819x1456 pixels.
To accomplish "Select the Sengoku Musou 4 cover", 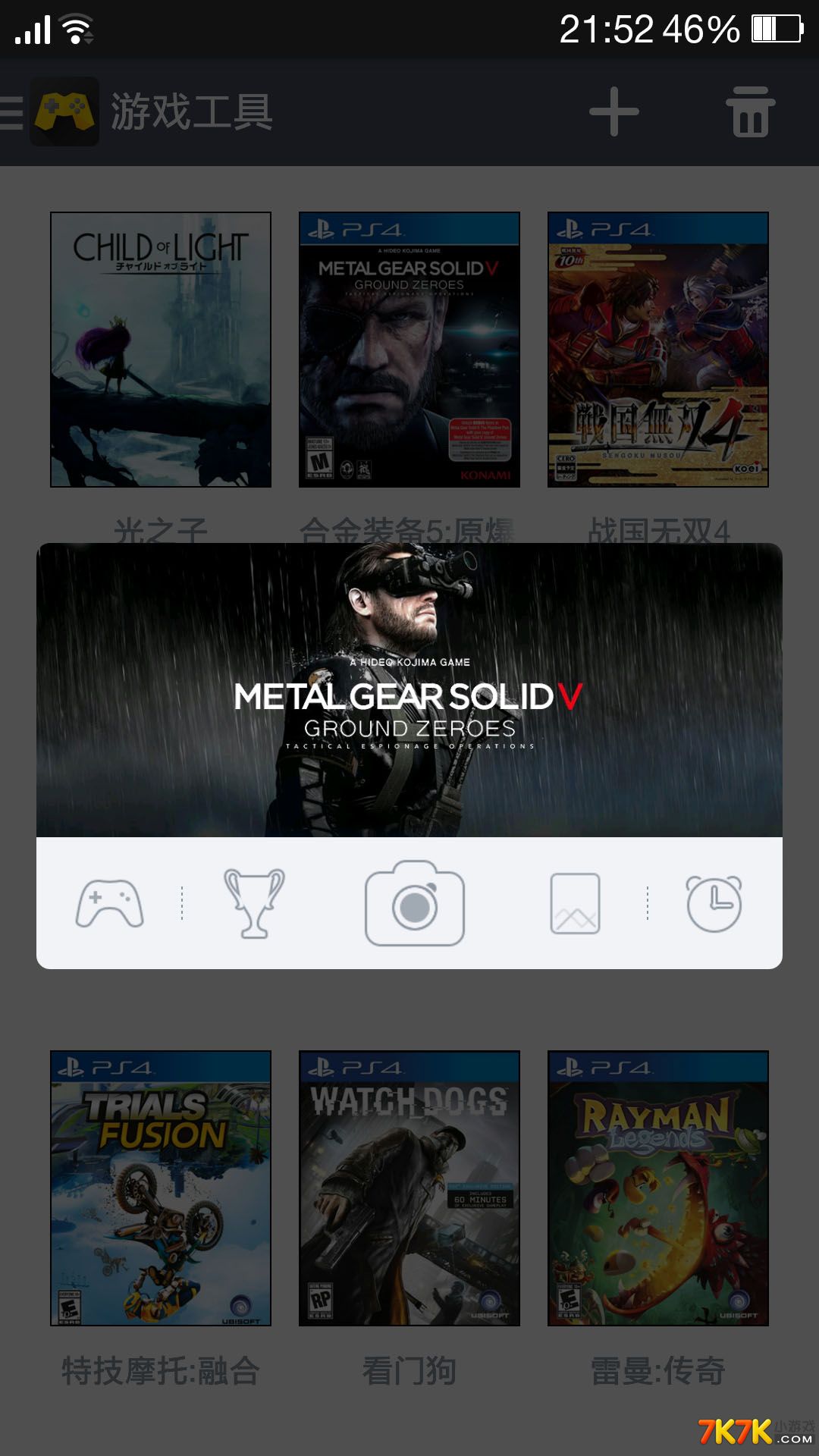I will [x=657, y=350].
